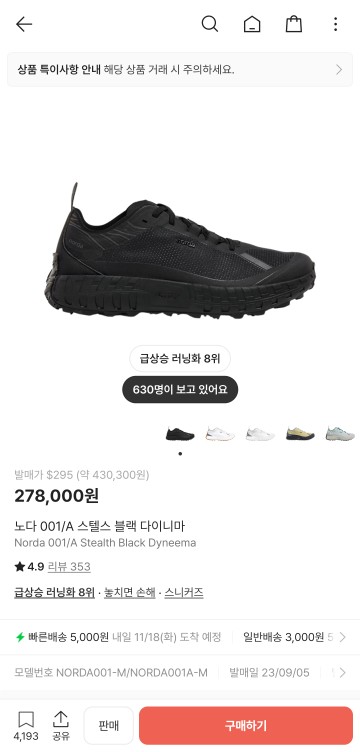Open the search magnifier icon

tap(209, 24)
